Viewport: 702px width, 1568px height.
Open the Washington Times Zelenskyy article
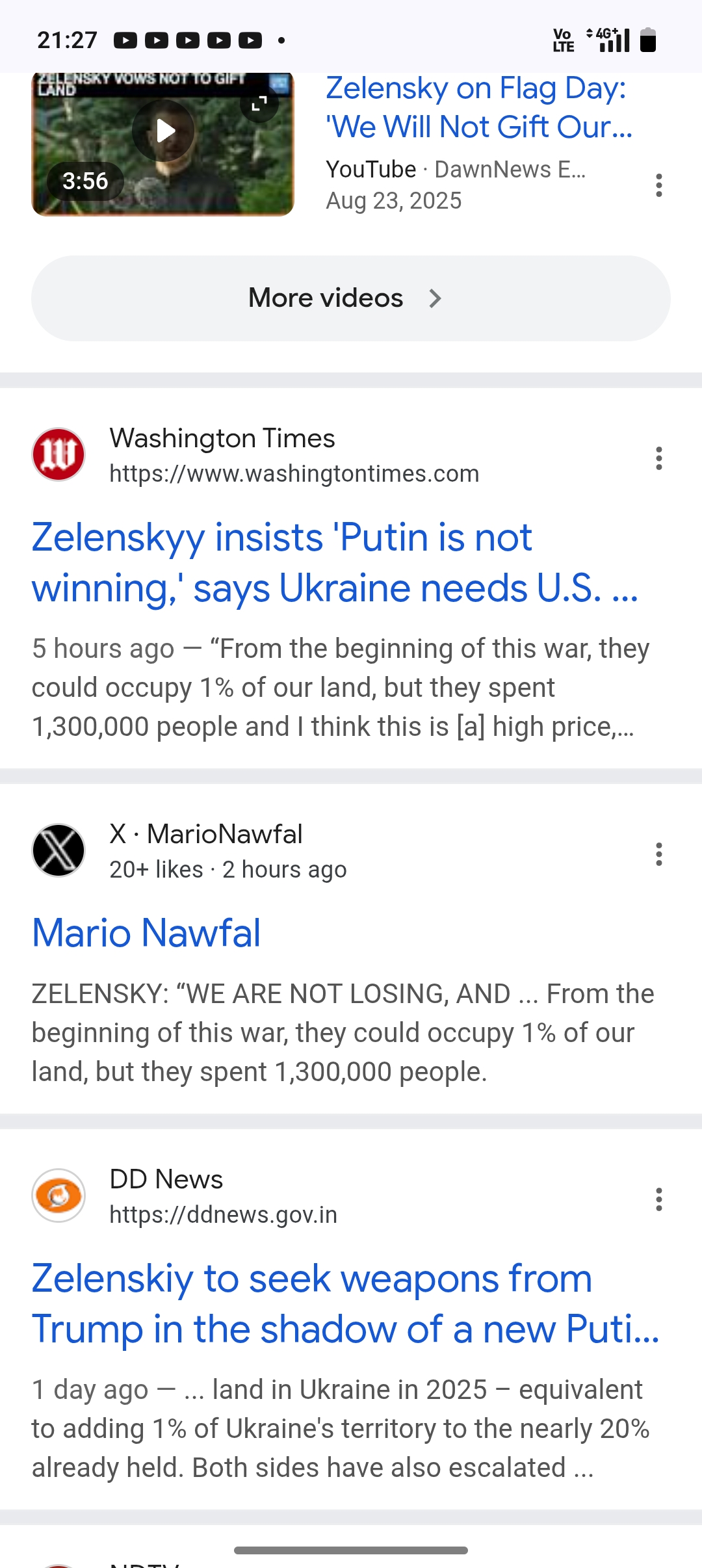(334, 563)
